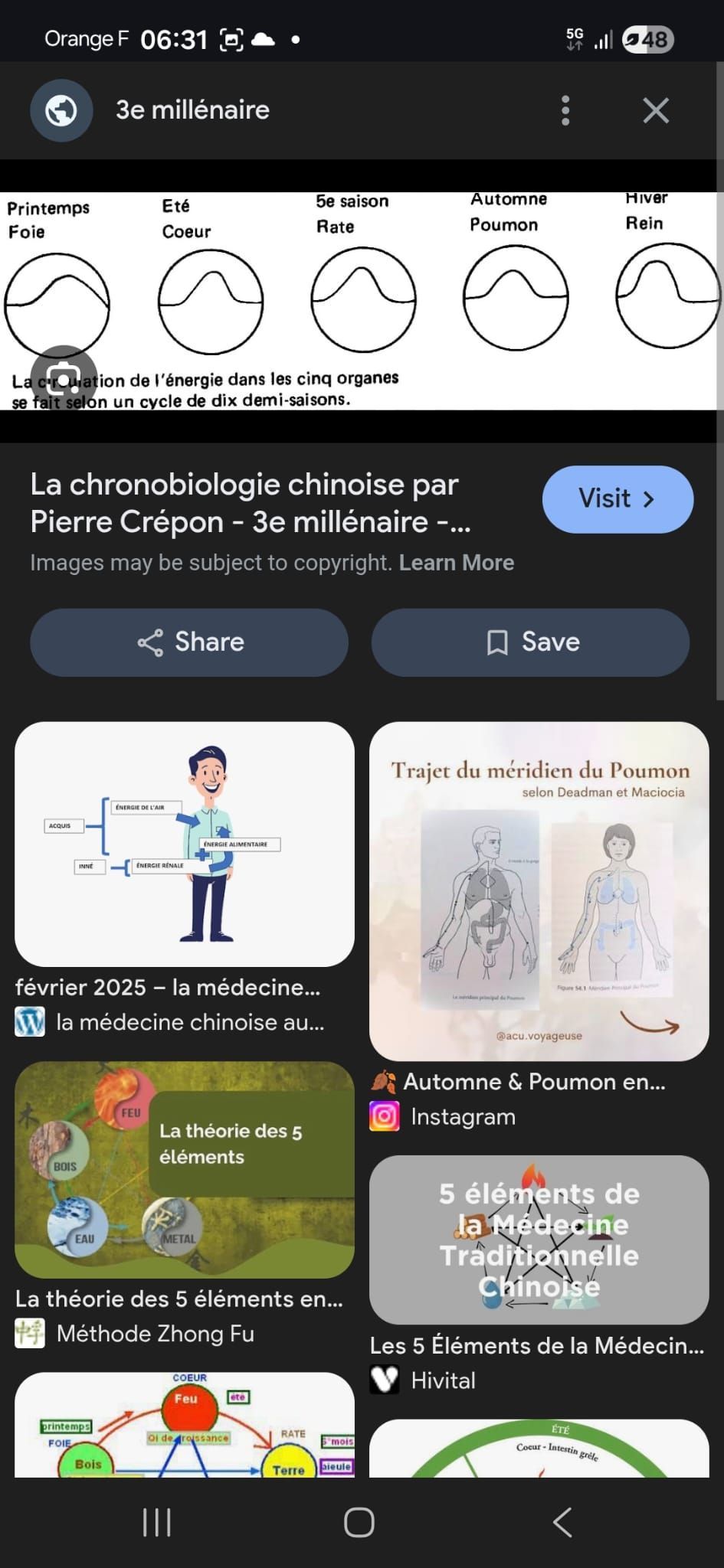Open the three-dot overflow menu

point(565,110)
